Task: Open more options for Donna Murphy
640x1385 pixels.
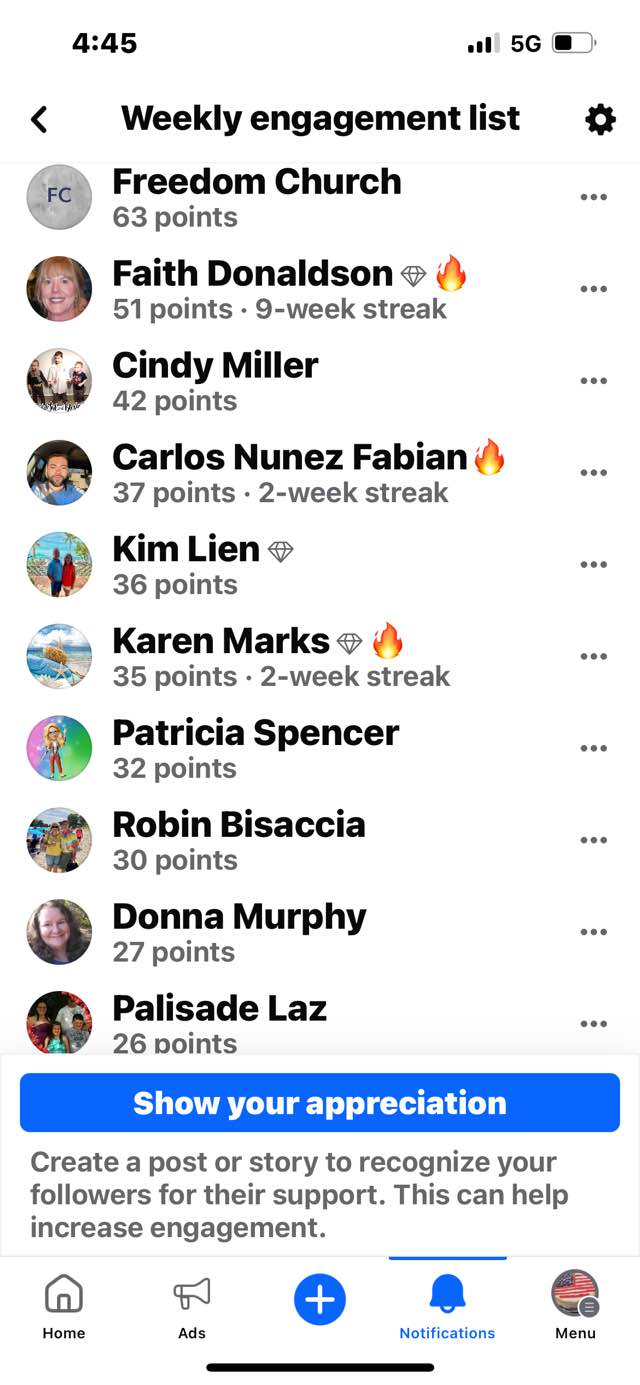Action: pos(593,932)
